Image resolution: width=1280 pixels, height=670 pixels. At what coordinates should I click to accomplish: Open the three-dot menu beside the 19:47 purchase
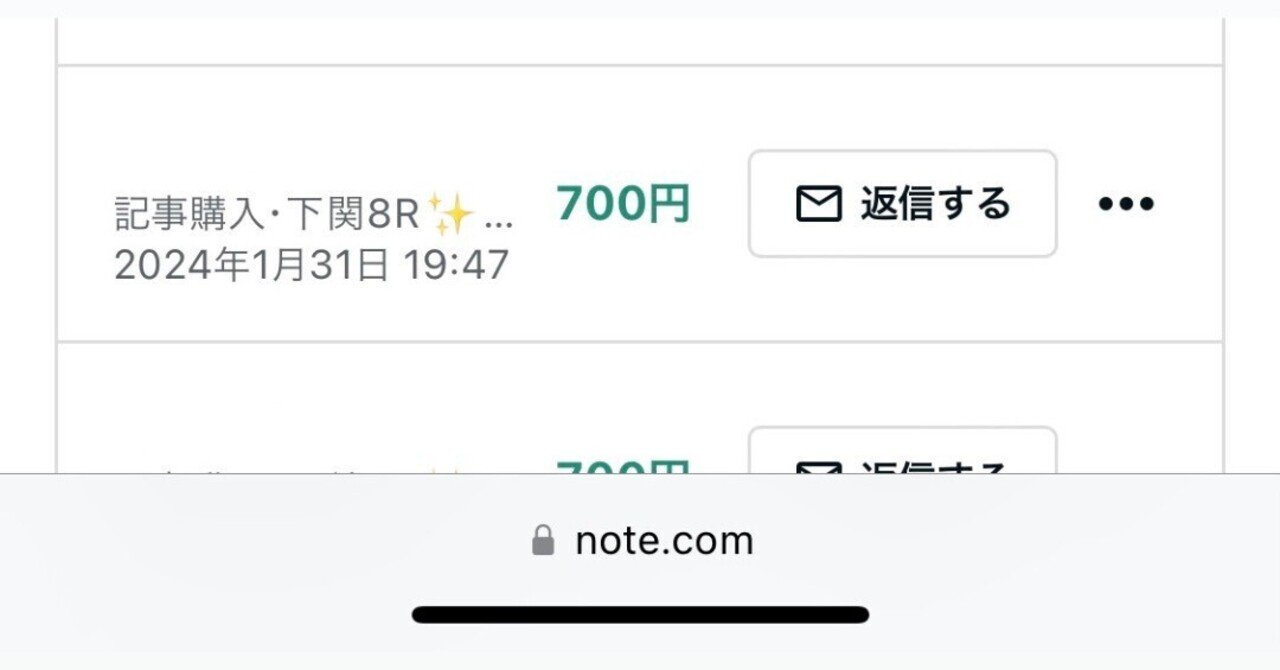point(1125,204)
